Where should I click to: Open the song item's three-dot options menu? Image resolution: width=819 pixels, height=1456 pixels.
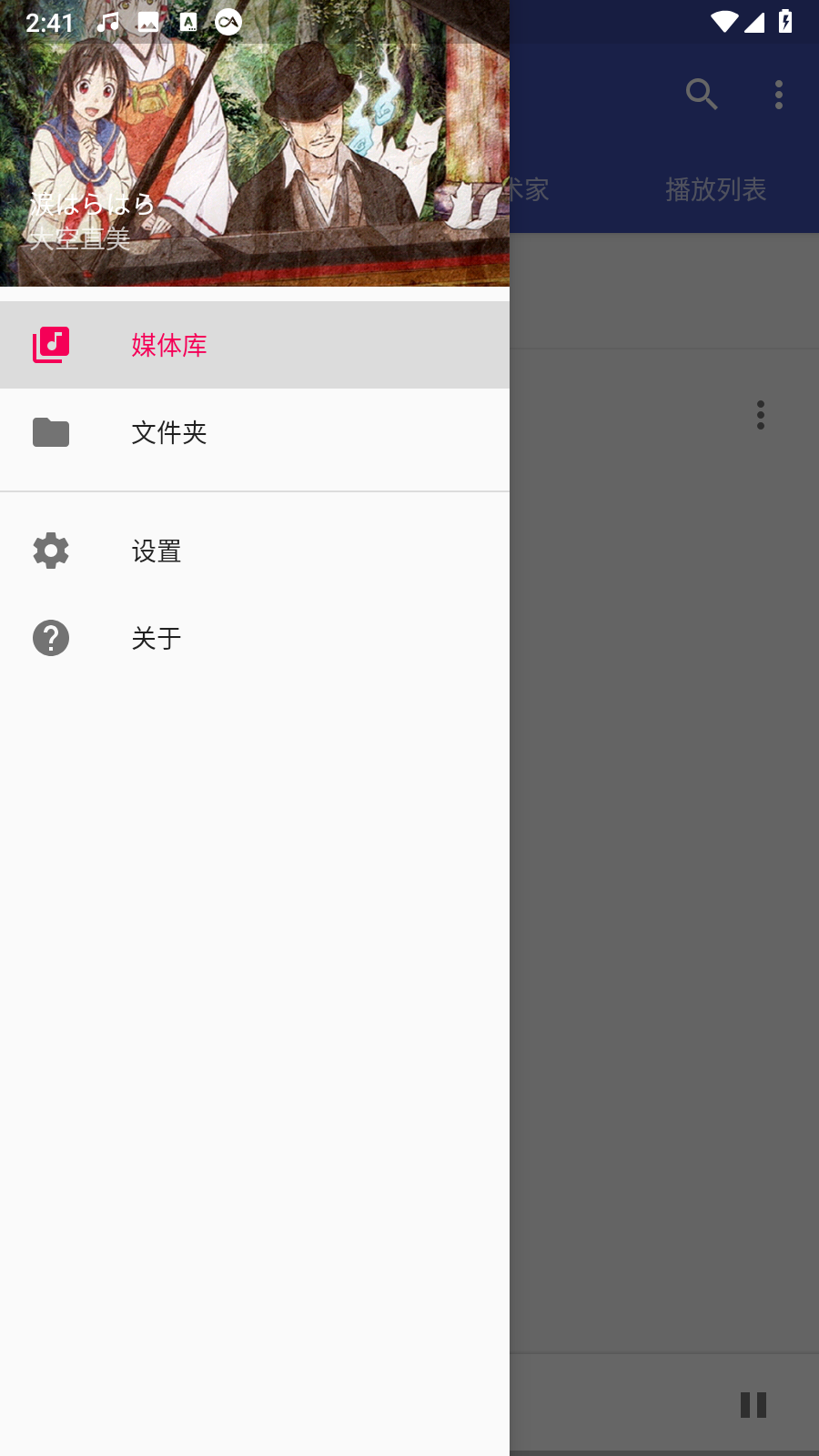click(x=761, y=415)
